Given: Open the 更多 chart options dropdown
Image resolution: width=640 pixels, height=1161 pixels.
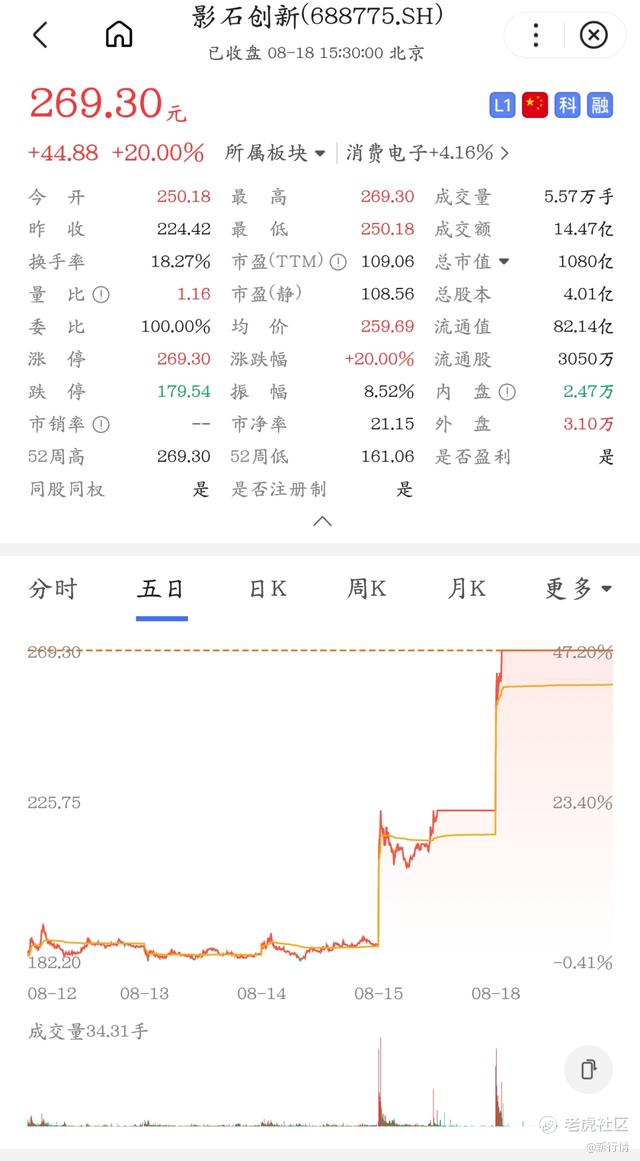Looking at the screenshot, I should [579, 589].
